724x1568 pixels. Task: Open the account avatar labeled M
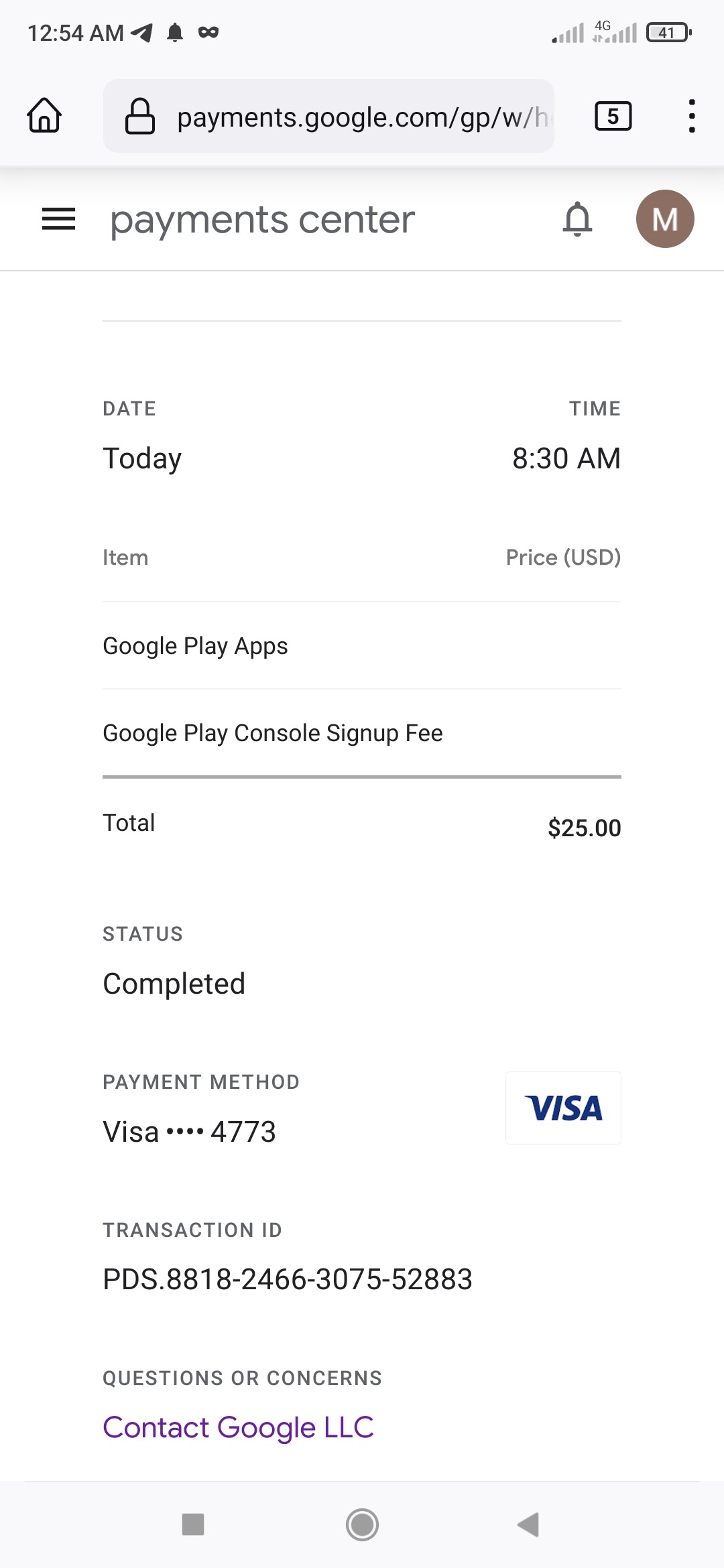[664, 219]
